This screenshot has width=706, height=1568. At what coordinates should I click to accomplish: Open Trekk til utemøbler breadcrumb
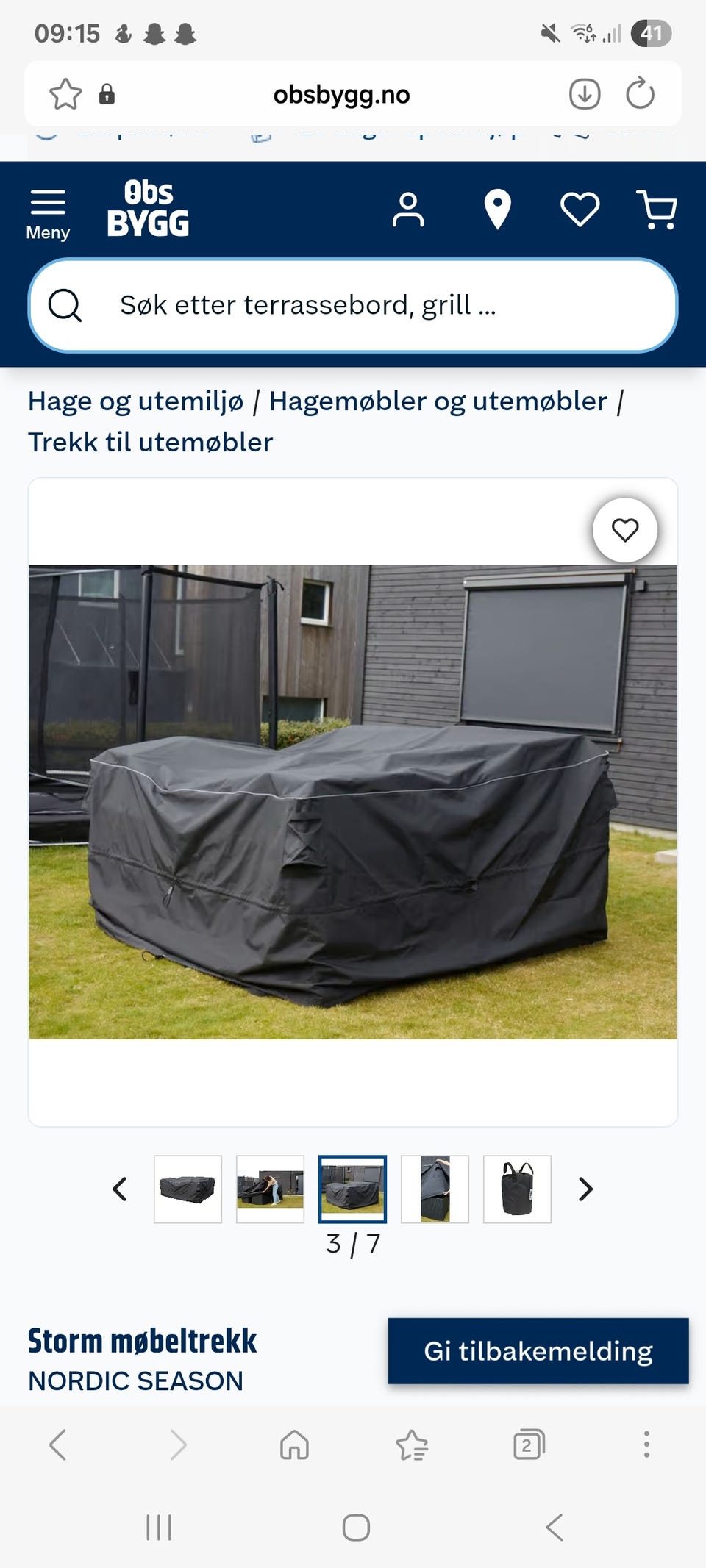pyautogui.click(x=150, y=443)
